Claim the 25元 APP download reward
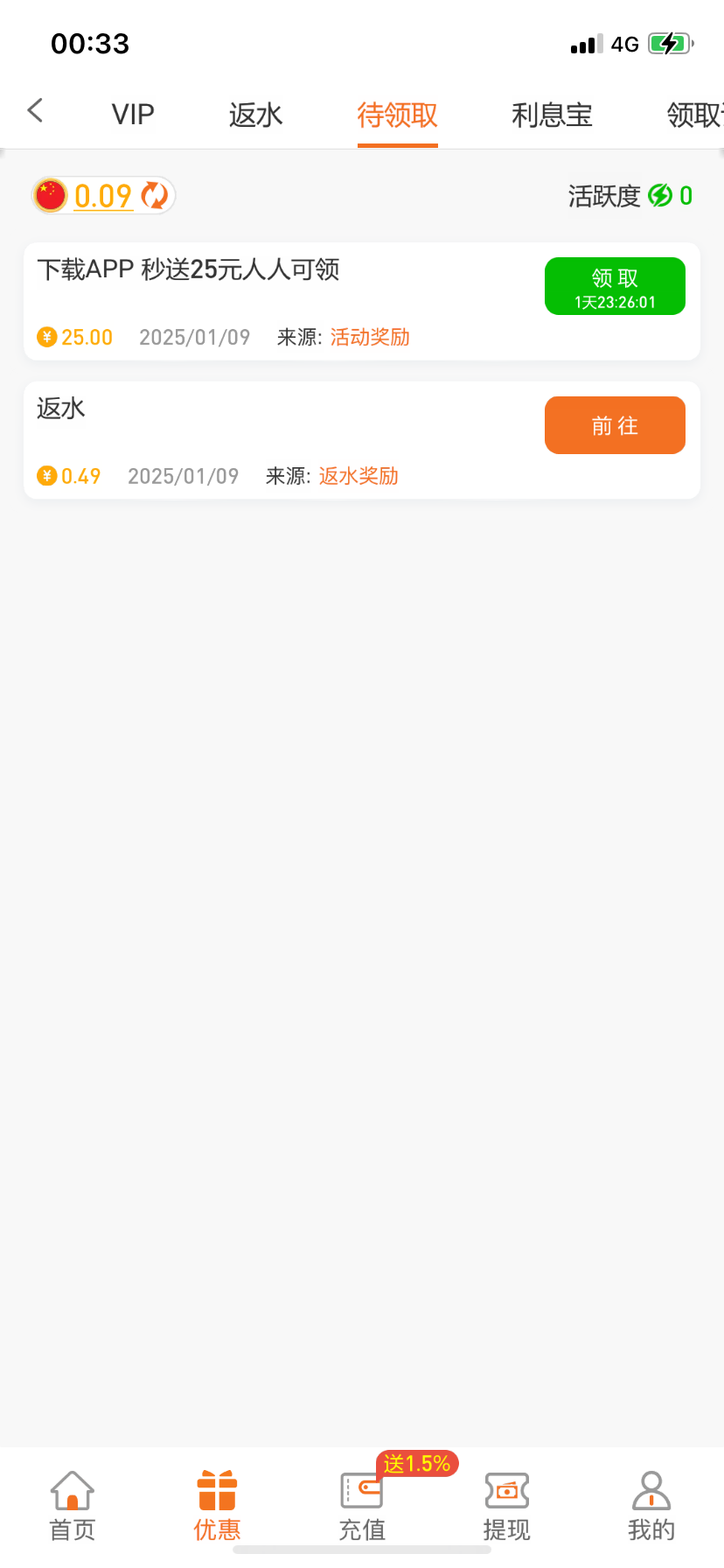 [x=615, y=286]
